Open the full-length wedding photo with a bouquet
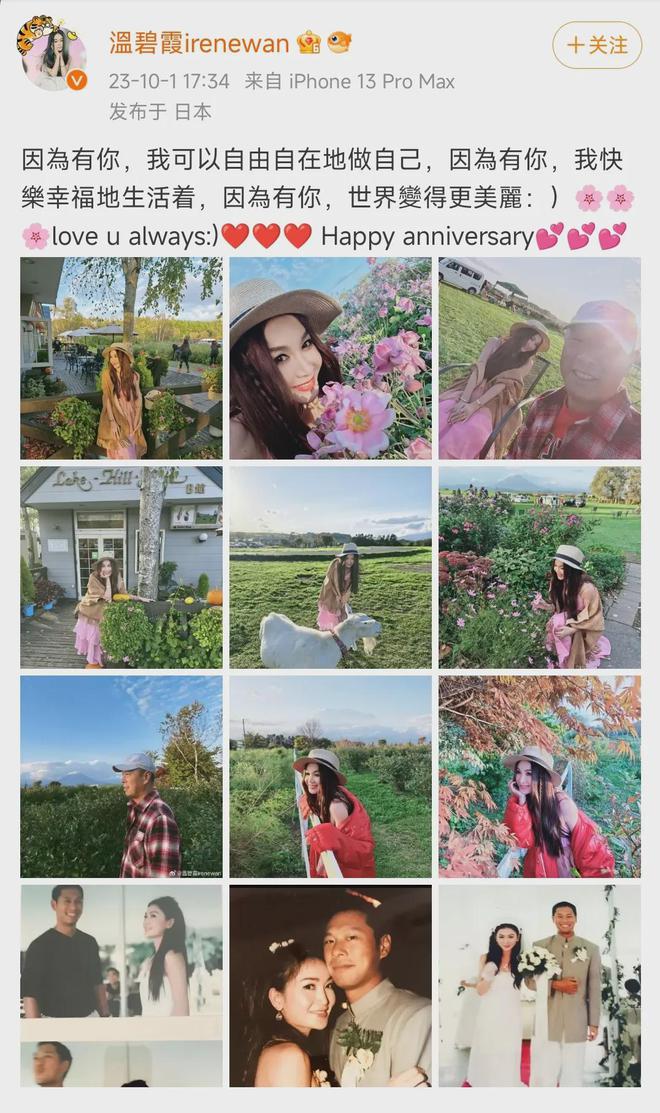 pyautogui.click(x=540, y=986)
